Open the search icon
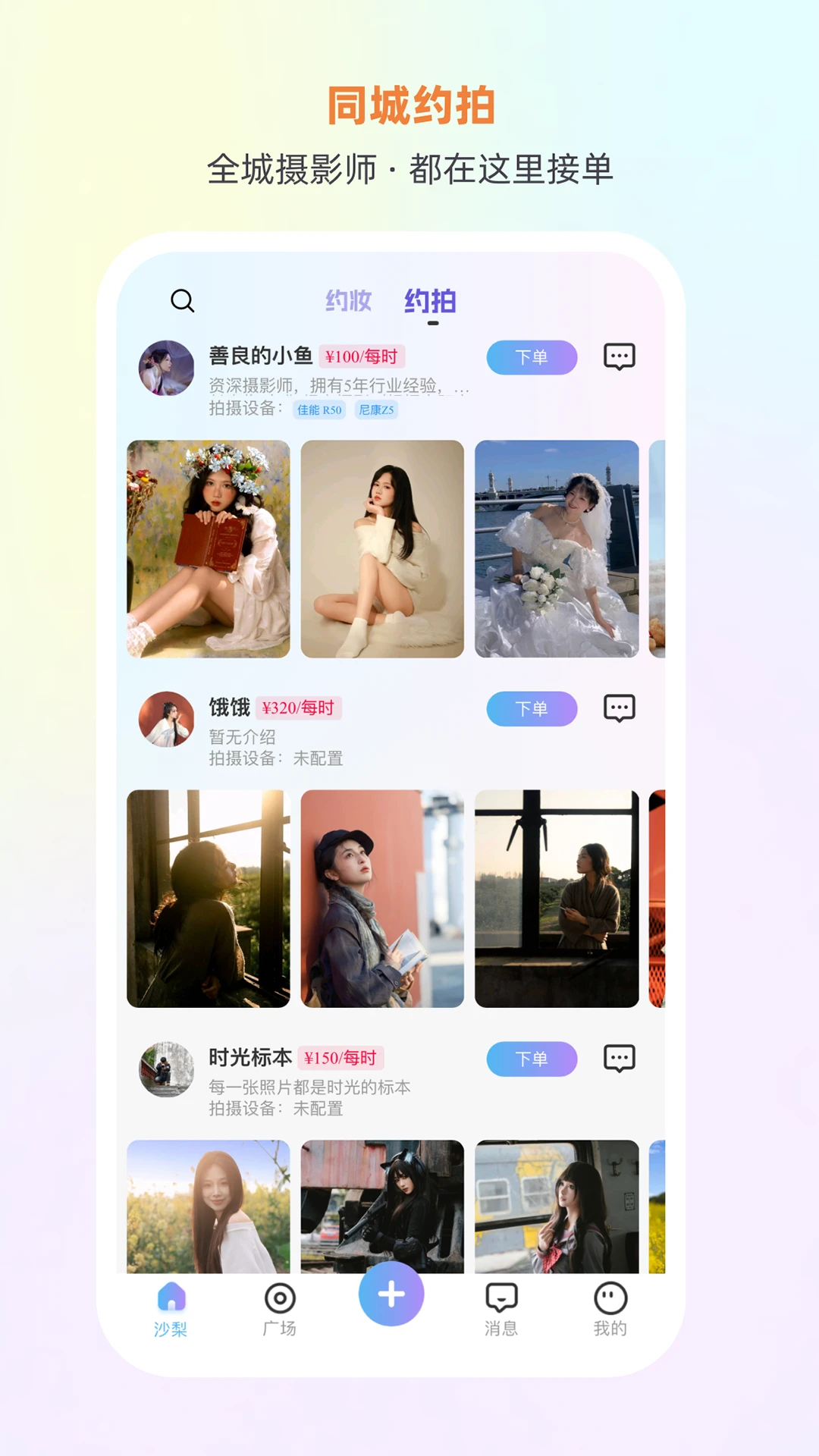The height and width of the screenshot is (1456, 819). tap(182, 301)
